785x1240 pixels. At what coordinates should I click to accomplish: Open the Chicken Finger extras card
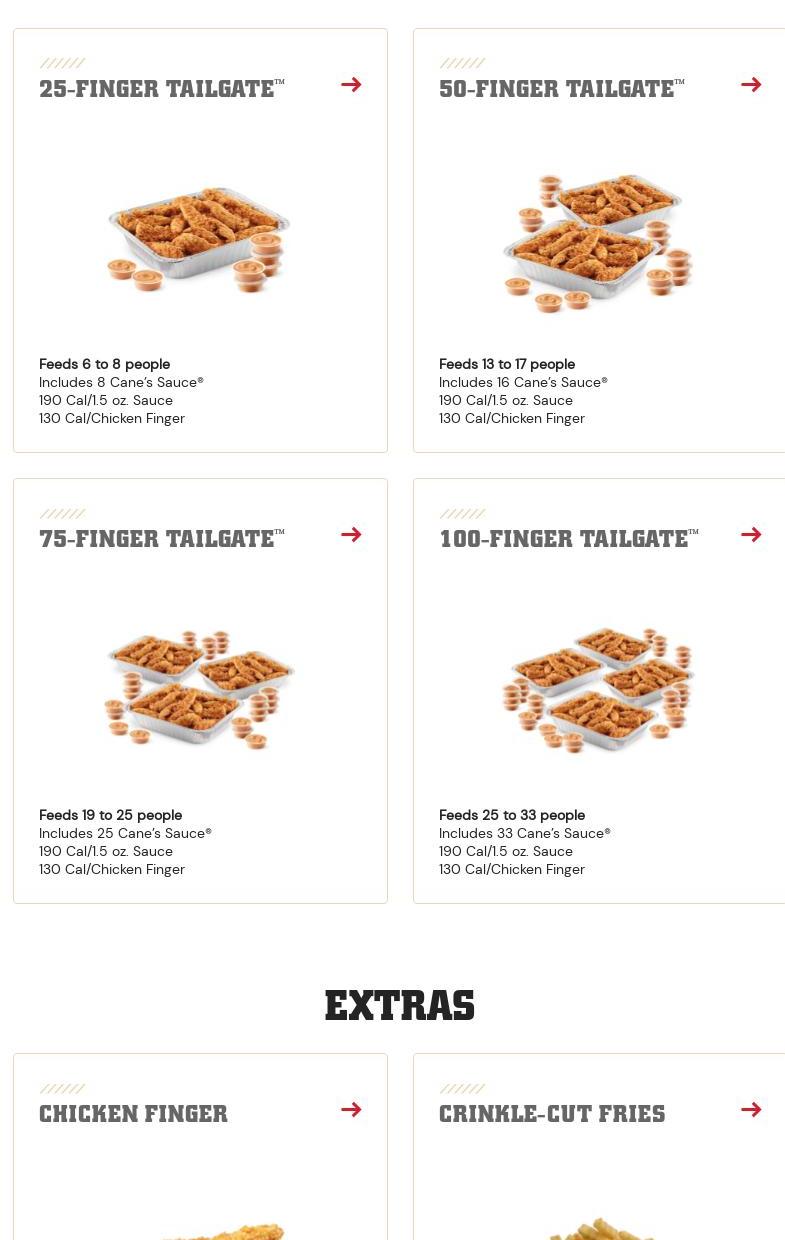[x=200, y=1150]
